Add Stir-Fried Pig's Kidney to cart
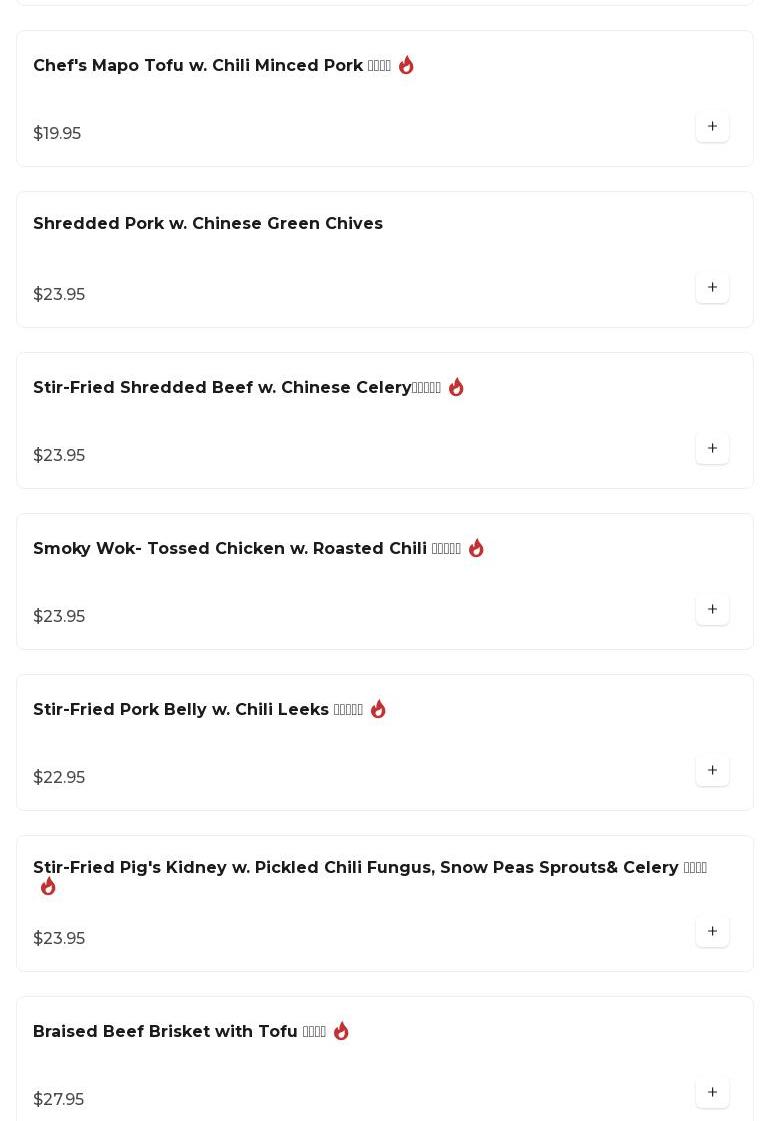Image resolution: width=770 pixels, height=1121 pixels. coord(712,932)
